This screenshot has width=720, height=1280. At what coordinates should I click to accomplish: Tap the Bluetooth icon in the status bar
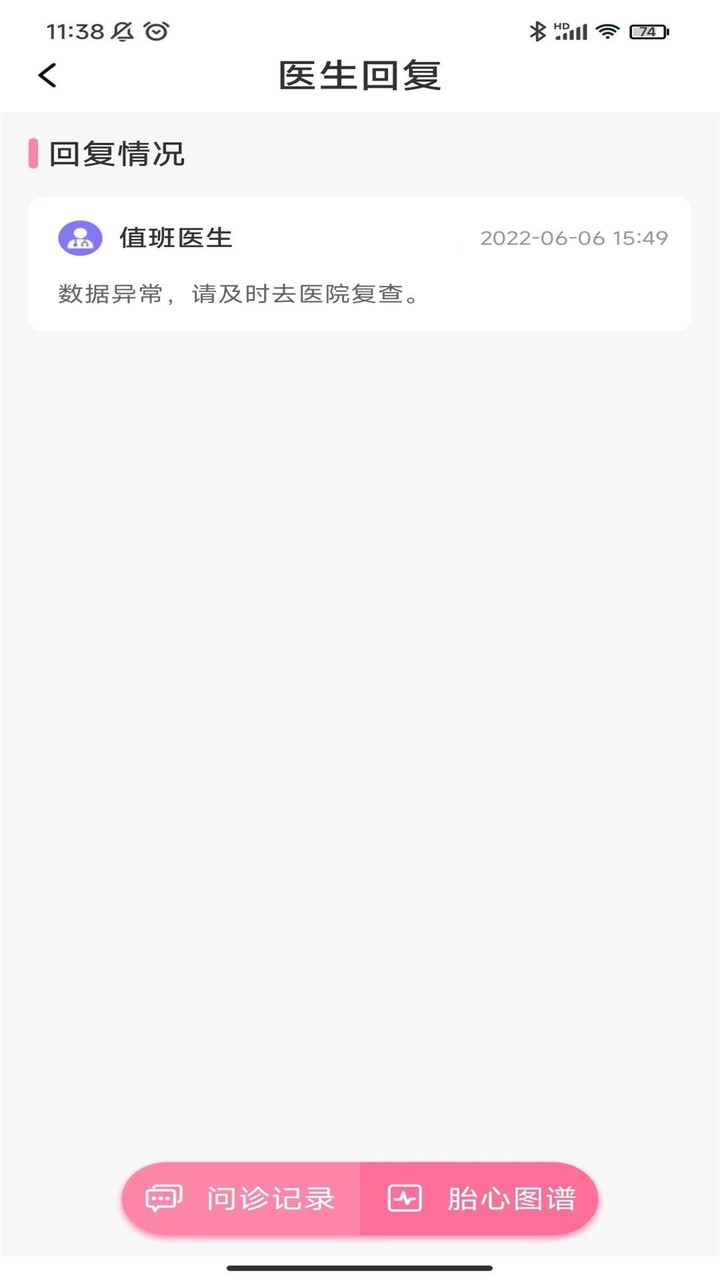pos(537,29)
